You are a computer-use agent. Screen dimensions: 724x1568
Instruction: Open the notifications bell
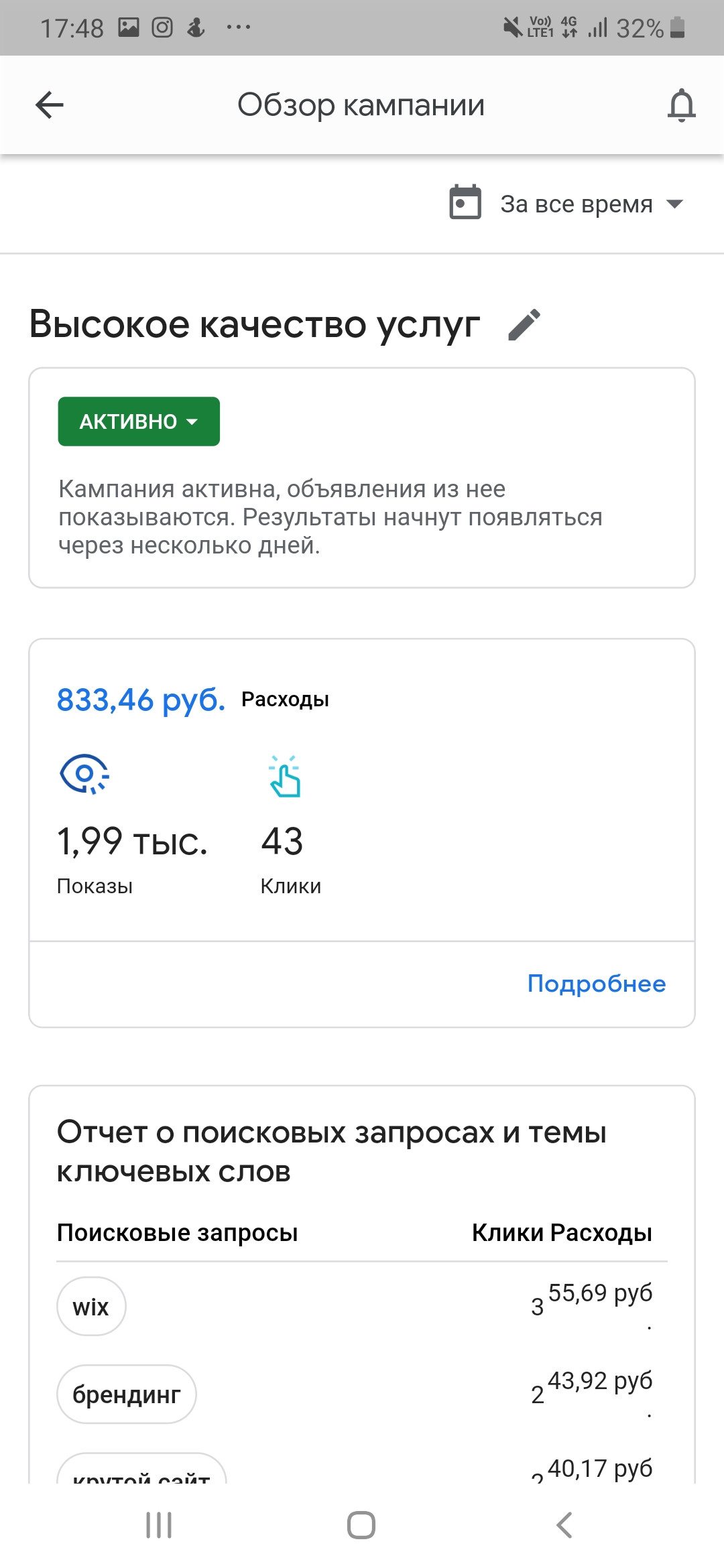[x=681, y=105]
